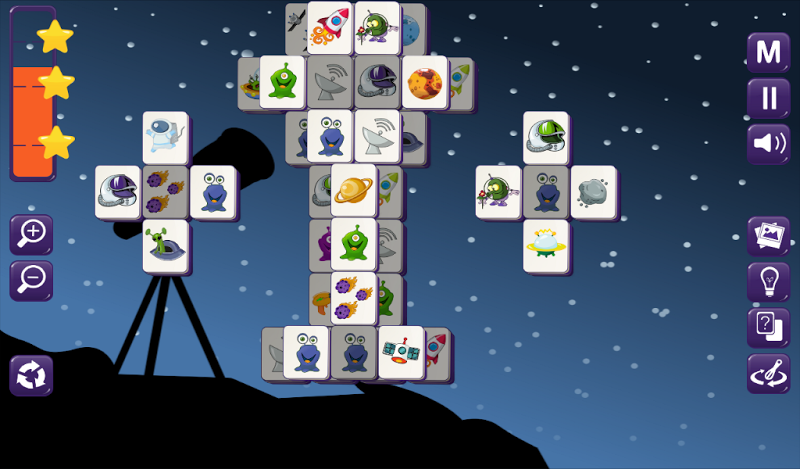Pause the game

pyautogui.click(x=768, y=98)
